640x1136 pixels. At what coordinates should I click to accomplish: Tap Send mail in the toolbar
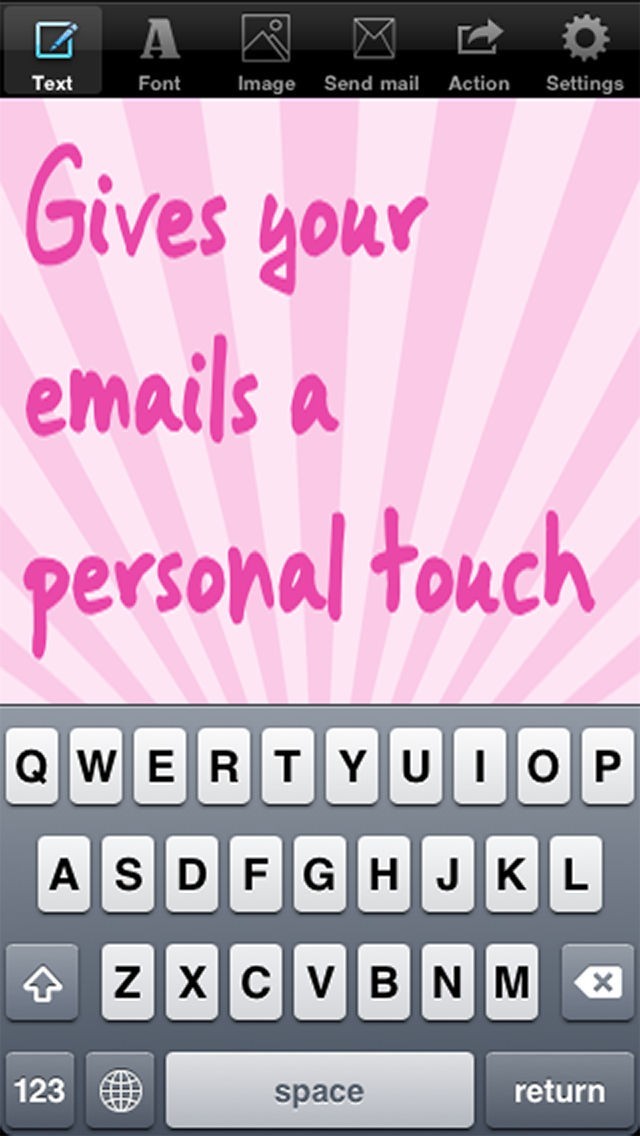coord(371,50)
